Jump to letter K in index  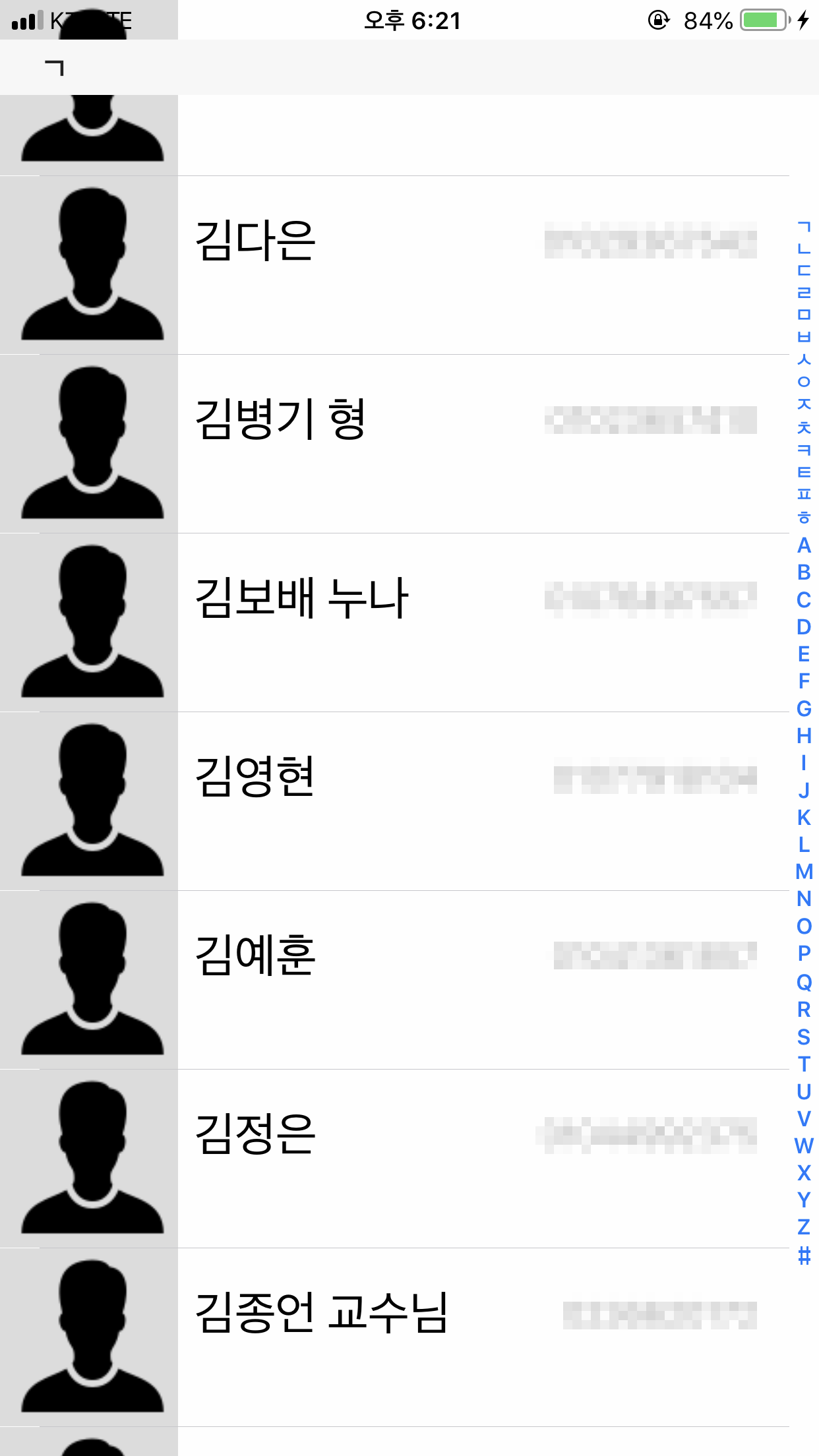[x=803, y=818]
